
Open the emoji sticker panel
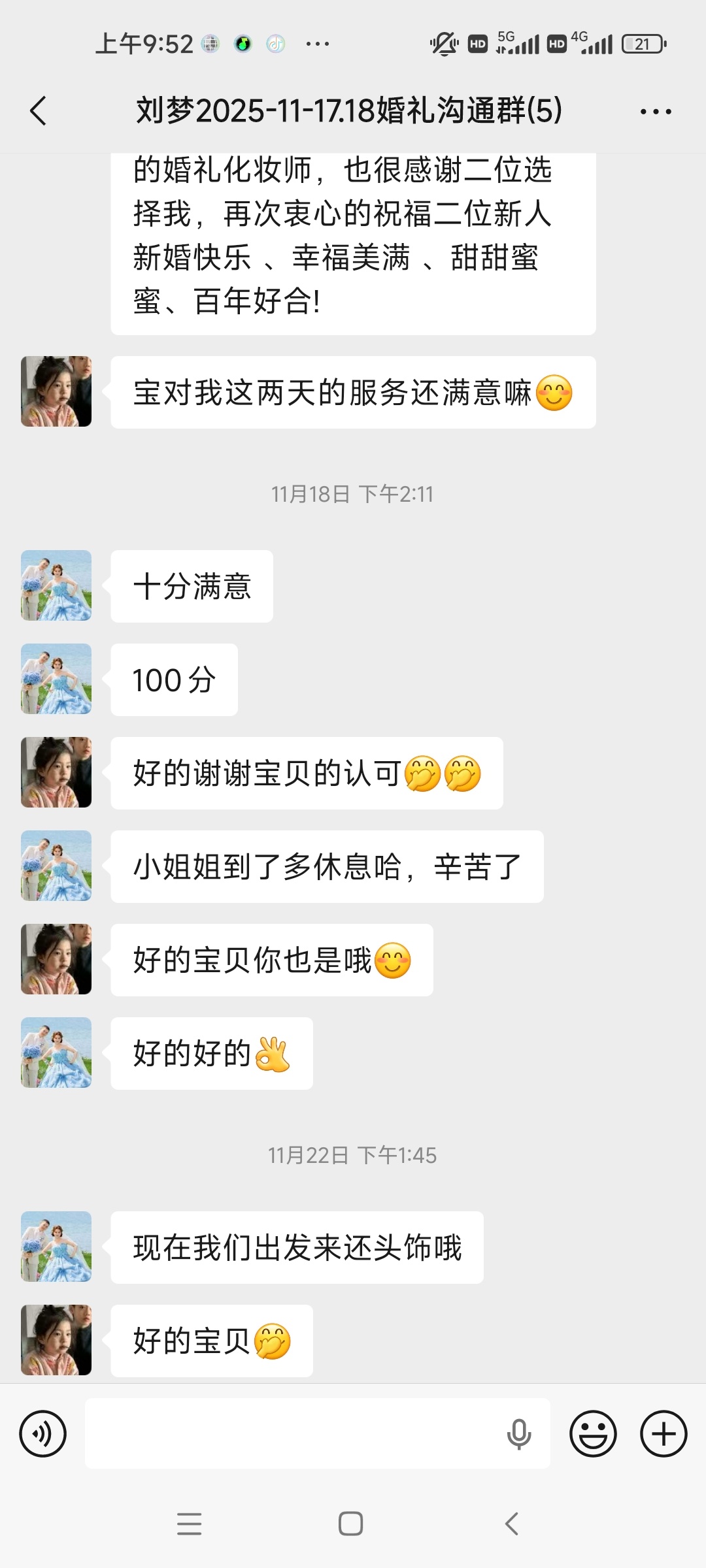593,1434
